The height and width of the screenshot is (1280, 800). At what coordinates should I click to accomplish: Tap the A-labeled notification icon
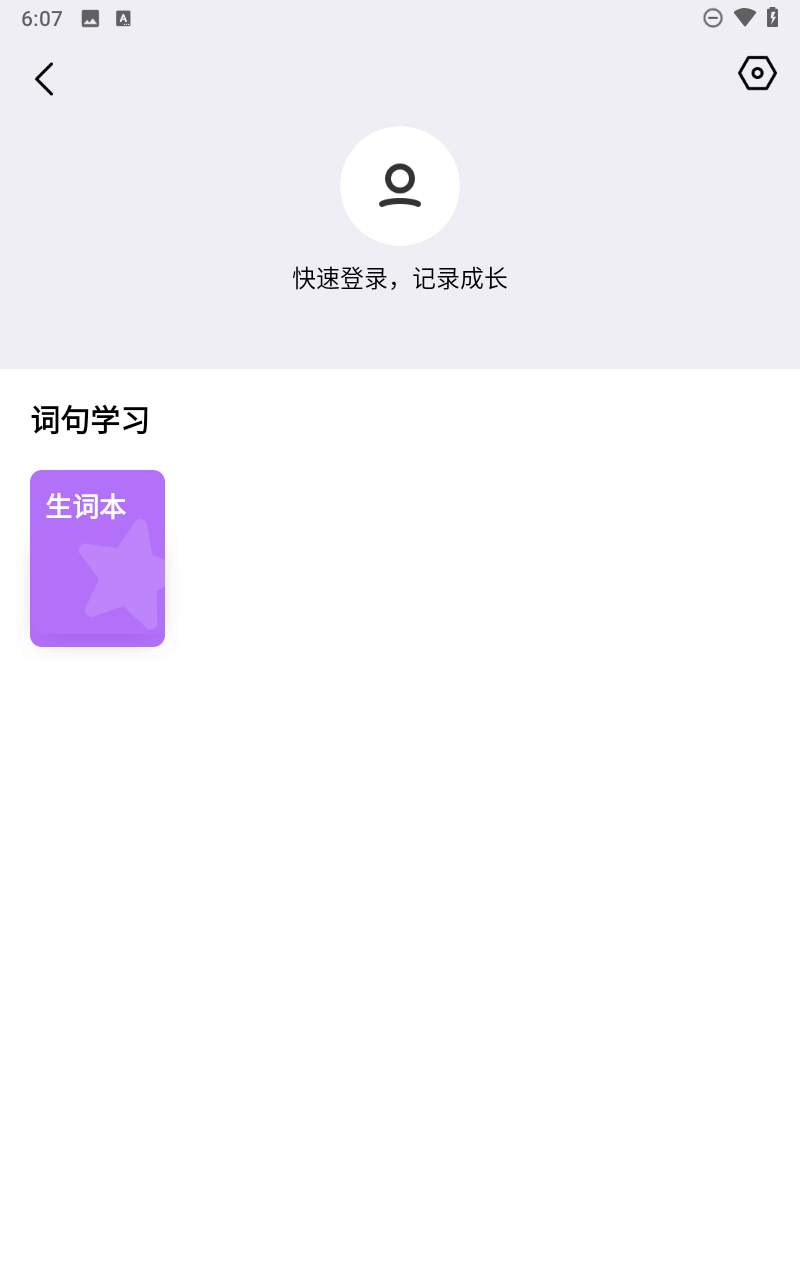pos(123,18)
